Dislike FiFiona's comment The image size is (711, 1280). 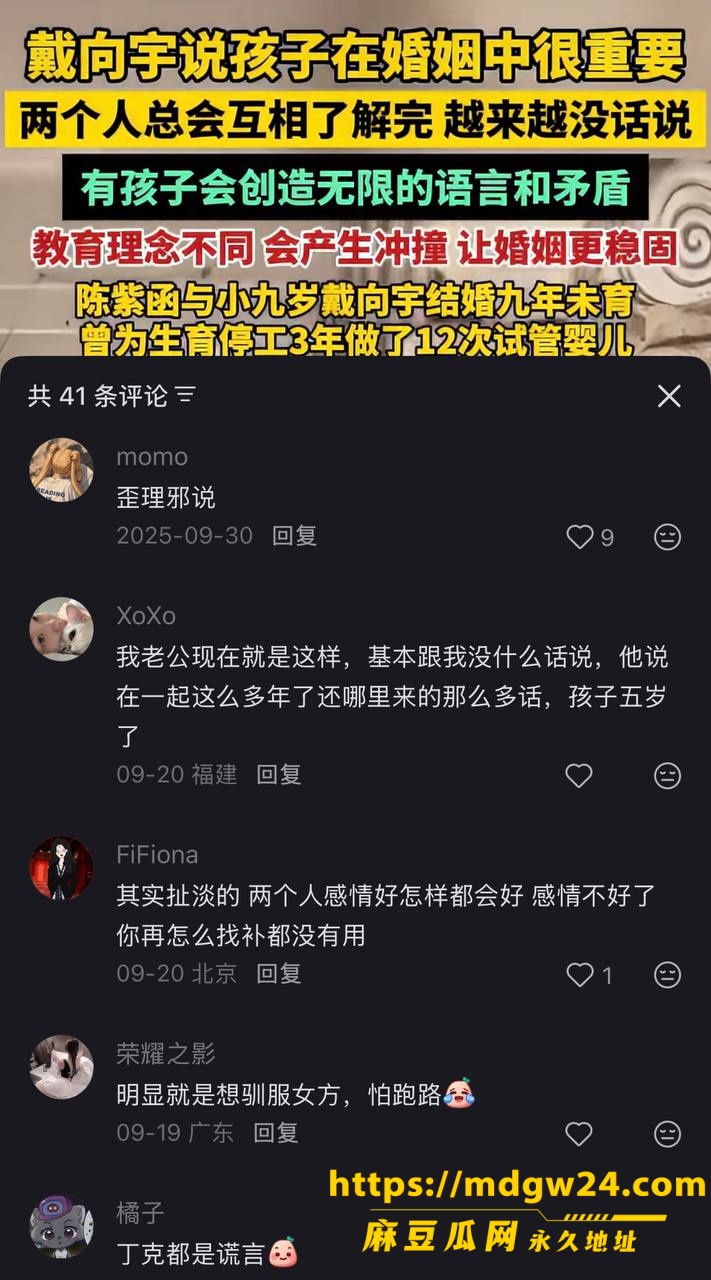coord(667,974)
